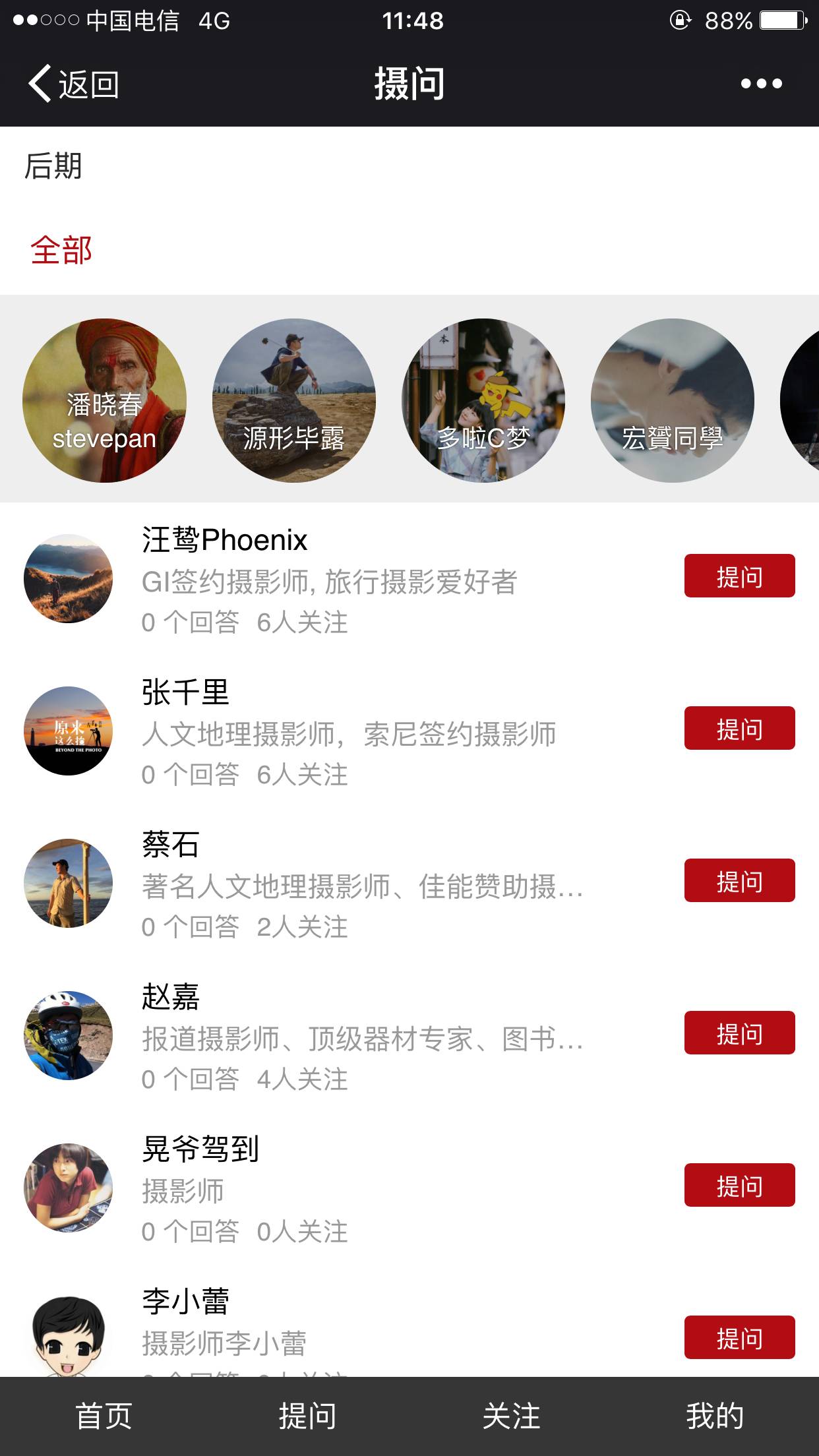Go back using the 返回 button
Image resolution: width=819 pixels, height=1456 pixels.
coord(74,84)
